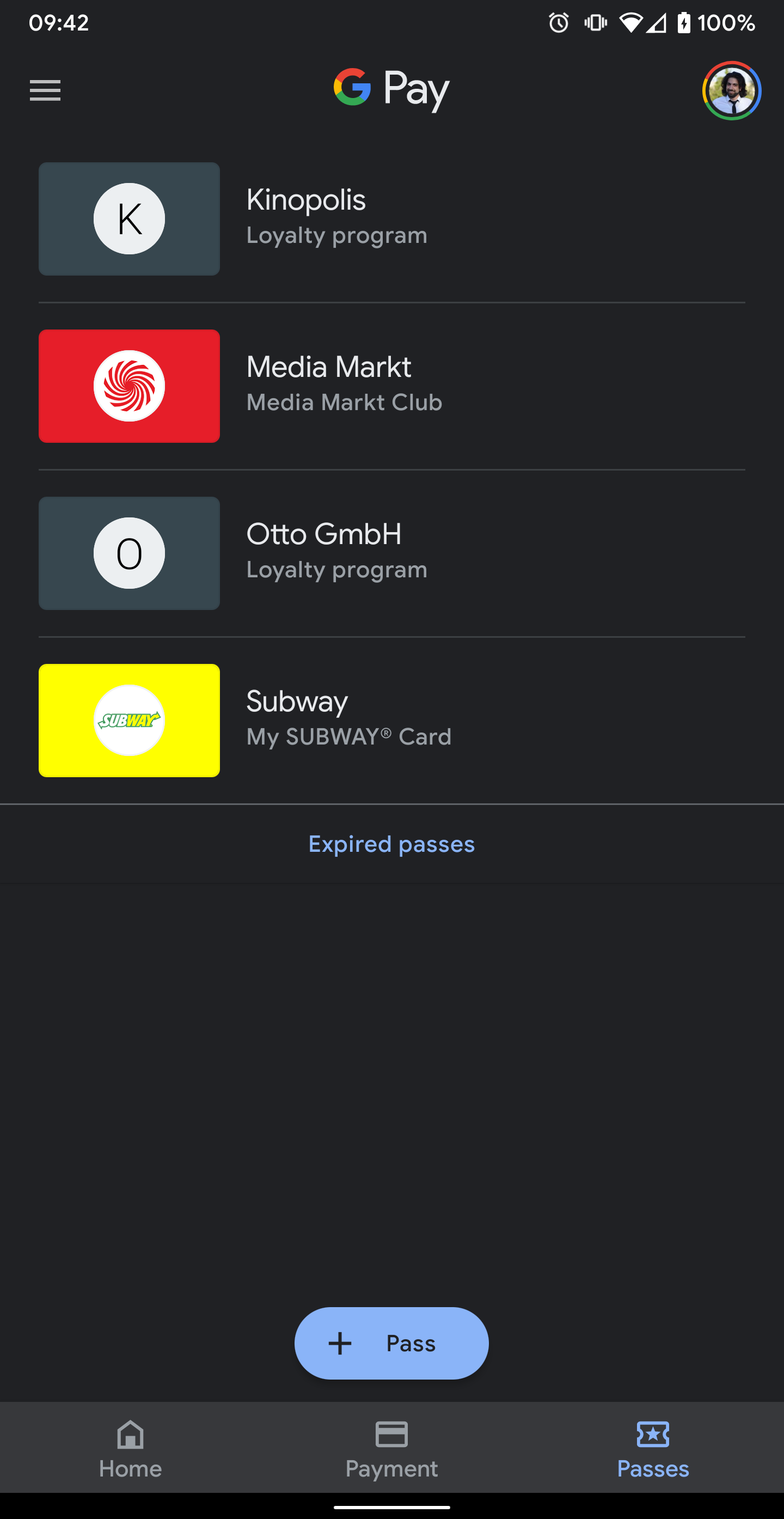The image size is (784, 1519).
Task: Select the Home house icon
Action: pyautogui.click(x=130, y=1435)
